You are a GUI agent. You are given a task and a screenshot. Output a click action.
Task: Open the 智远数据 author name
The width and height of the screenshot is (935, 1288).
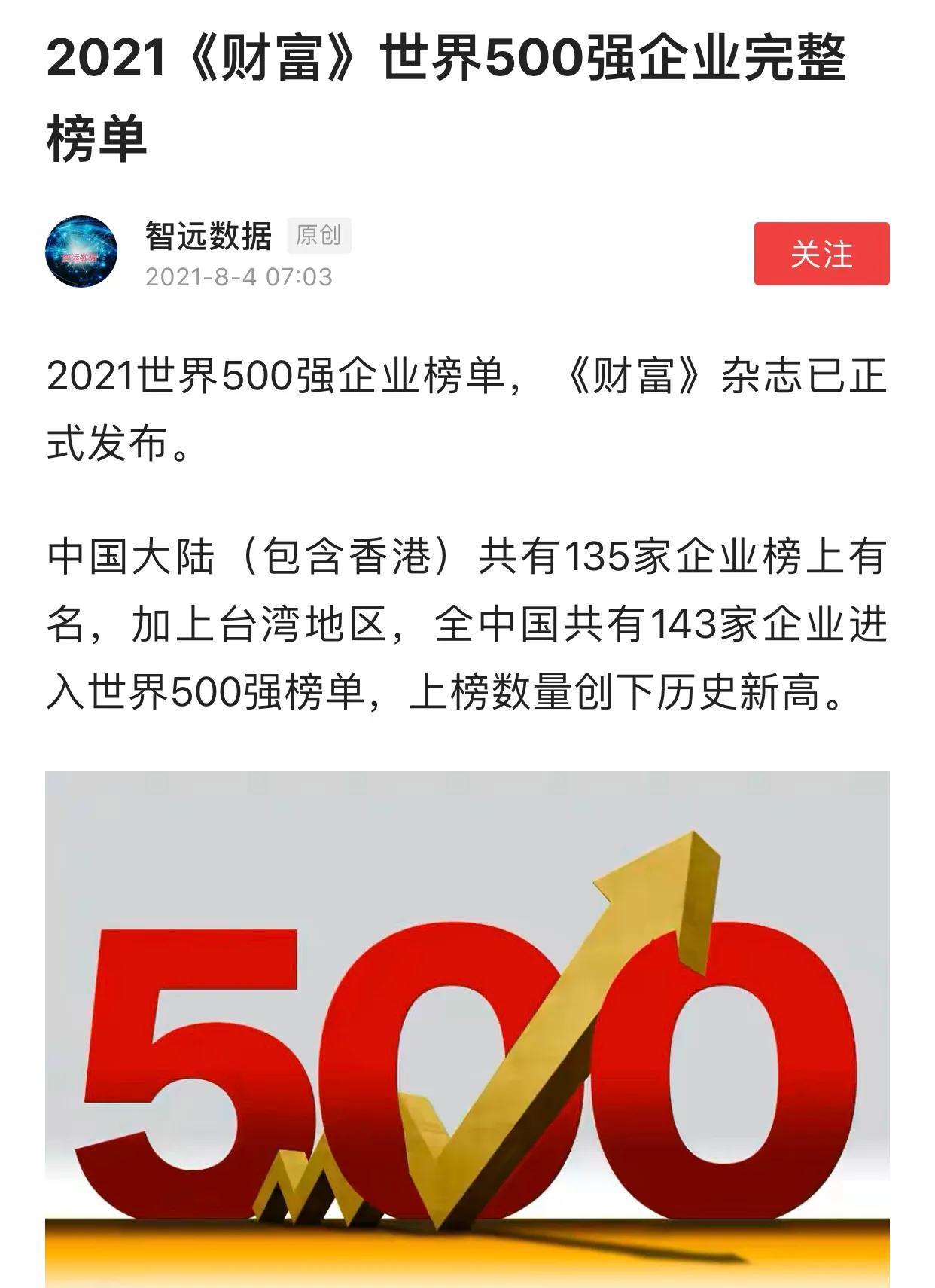[x=209, y=236]
